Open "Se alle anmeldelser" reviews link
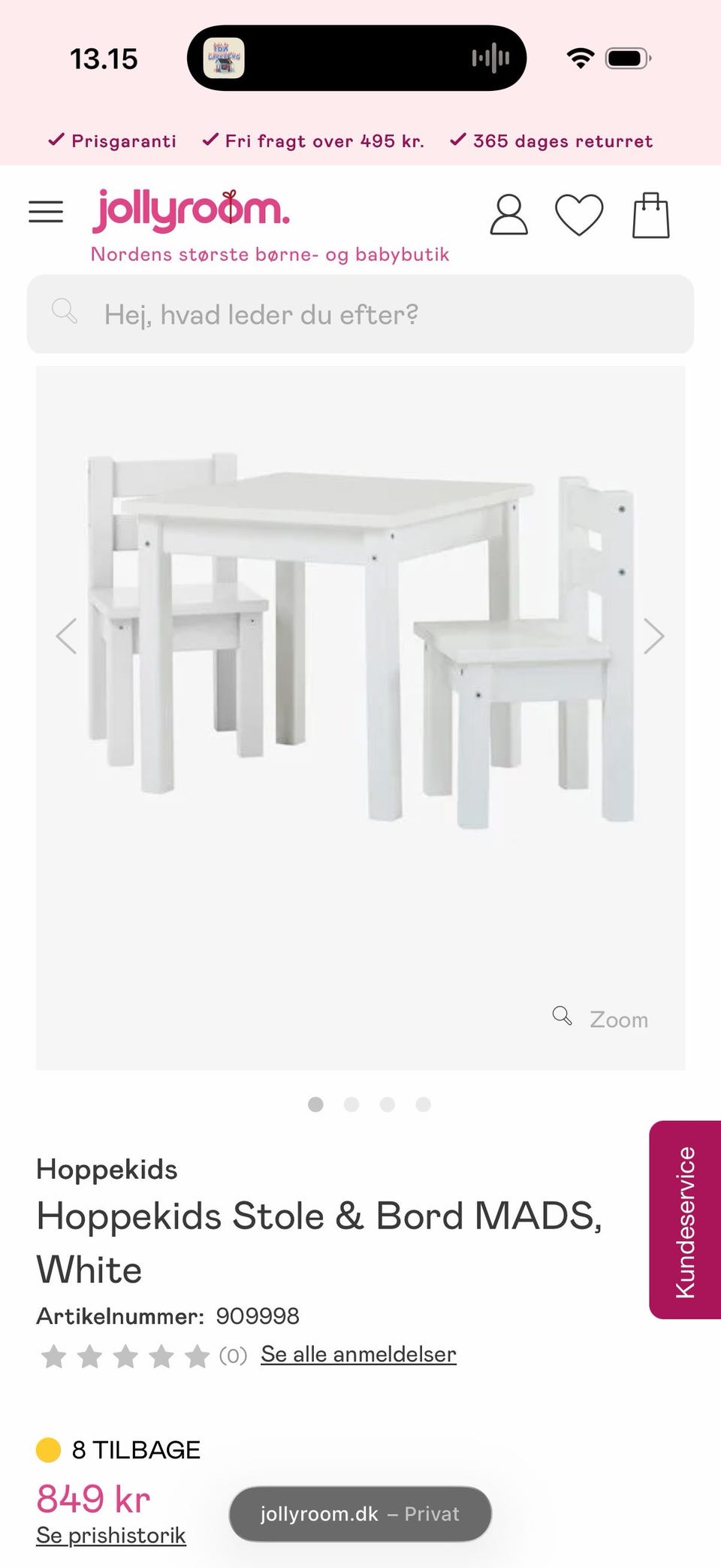The height and width of the screenshot is (1568, 721). (358, 1355)
